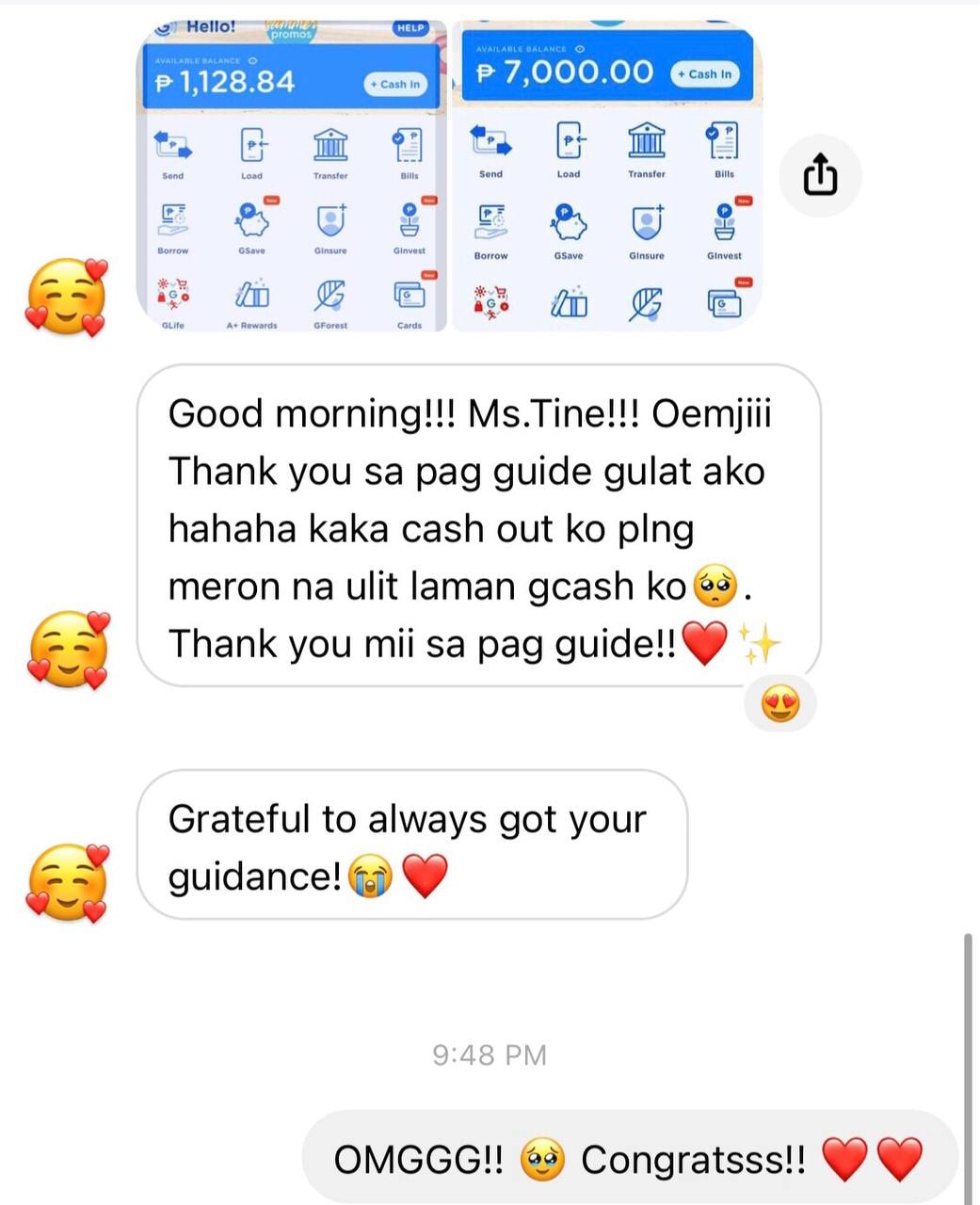Share the attached GCash screenshots
The image size is (980, 1205).
pos(820,175)
